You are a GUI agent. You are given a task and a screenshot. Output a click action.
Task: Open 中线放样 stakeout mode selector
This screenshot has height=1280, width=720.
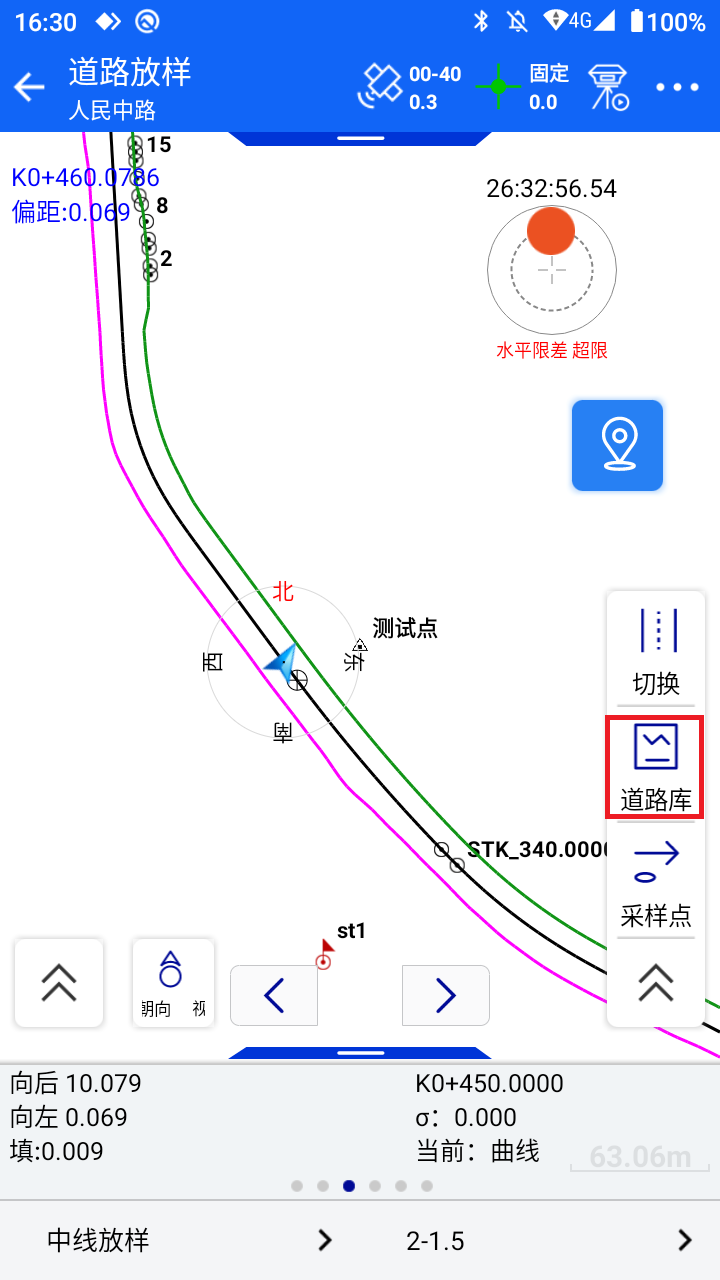point(185,1241)
